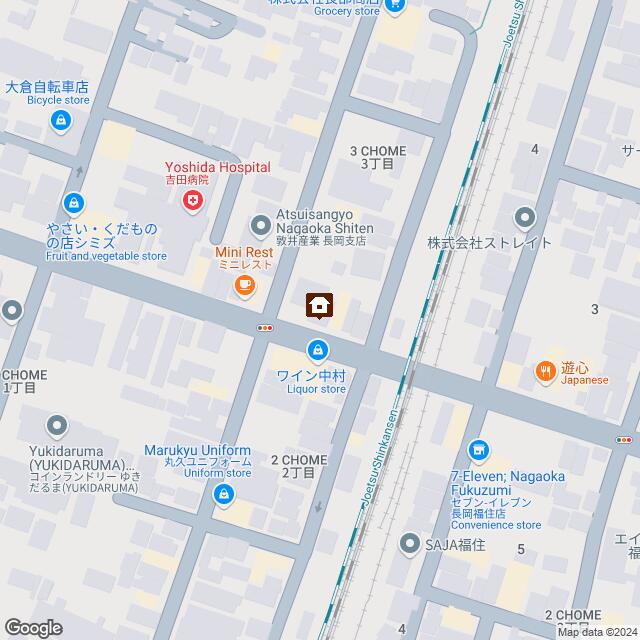
Task: Open the SAJA福住 marker
Action: pyautogui.click(x=410, y=544)
